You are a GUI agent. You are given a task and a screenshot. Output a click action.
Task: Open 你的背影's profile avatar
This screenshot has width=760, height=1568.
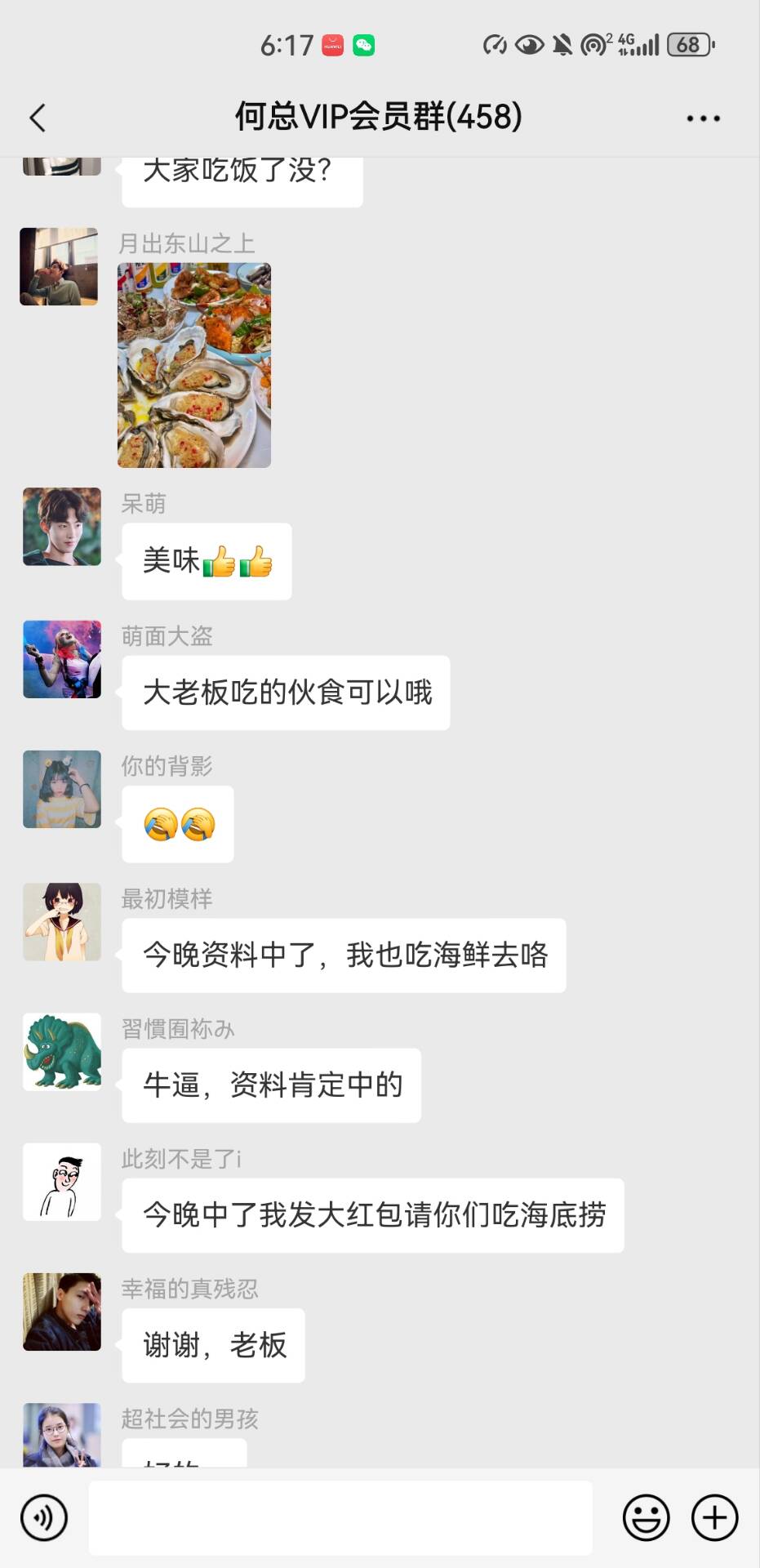[62, 789]
